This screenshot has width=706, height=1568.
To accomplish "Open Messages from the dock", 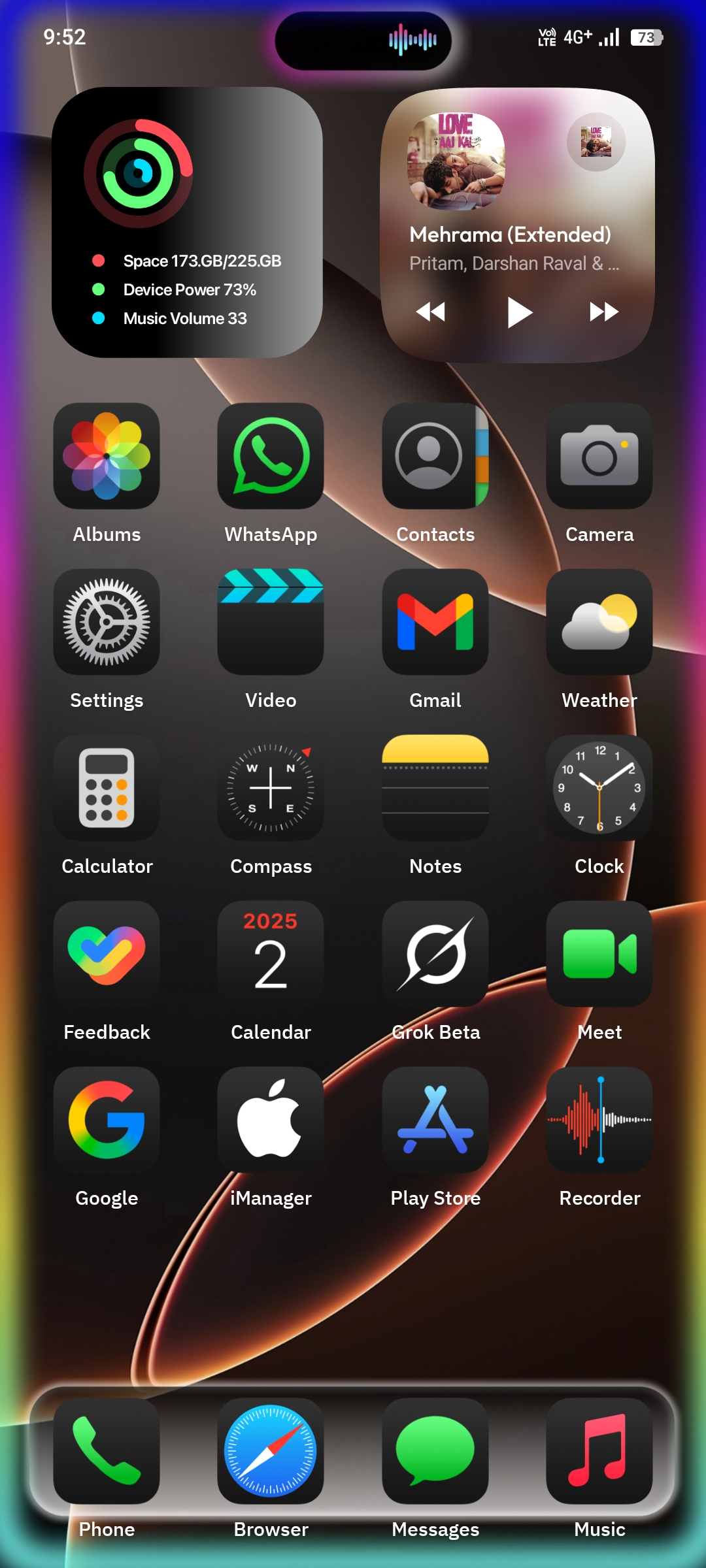I will 435,1451.
